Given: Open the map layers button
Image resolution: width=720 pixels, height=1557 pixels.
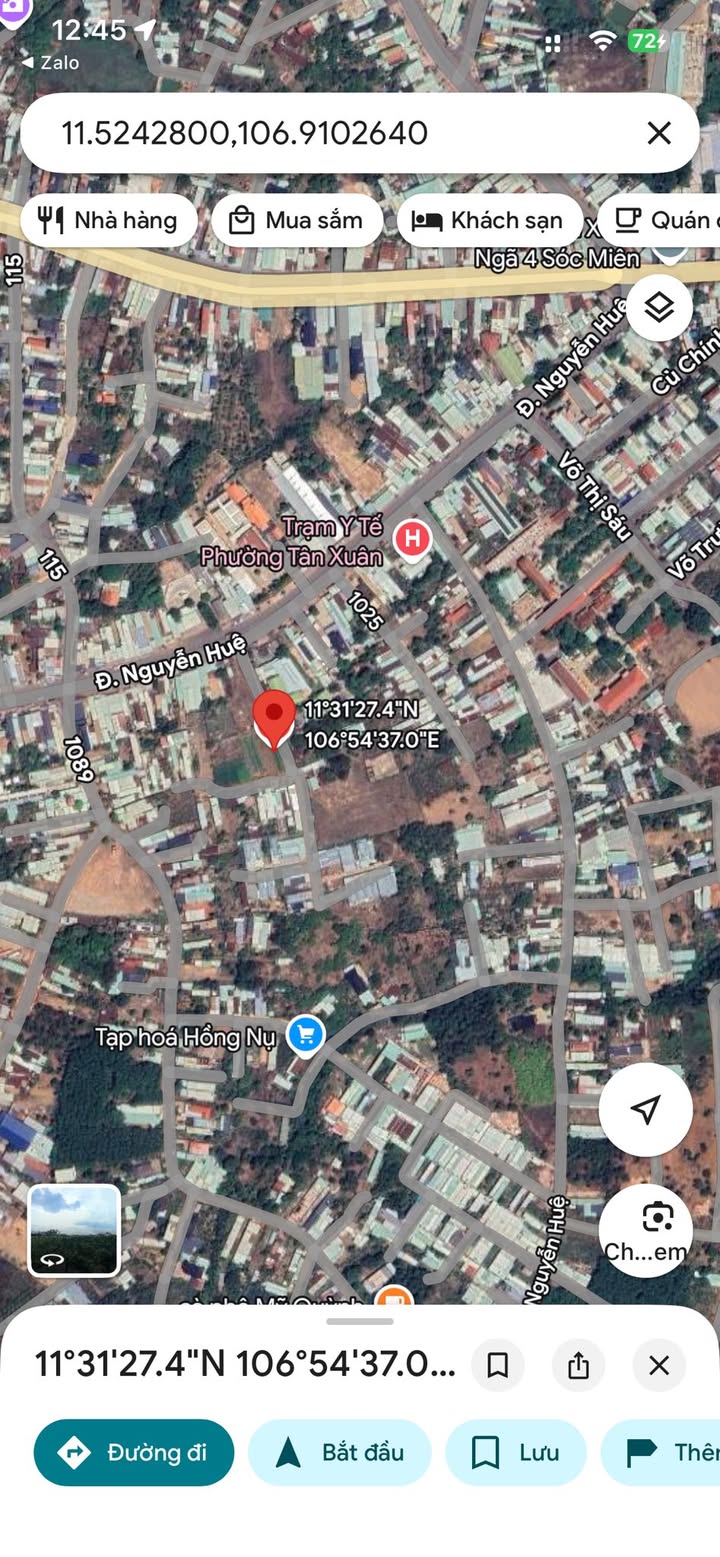Looking at the screenshot, I should pos(659,308).
